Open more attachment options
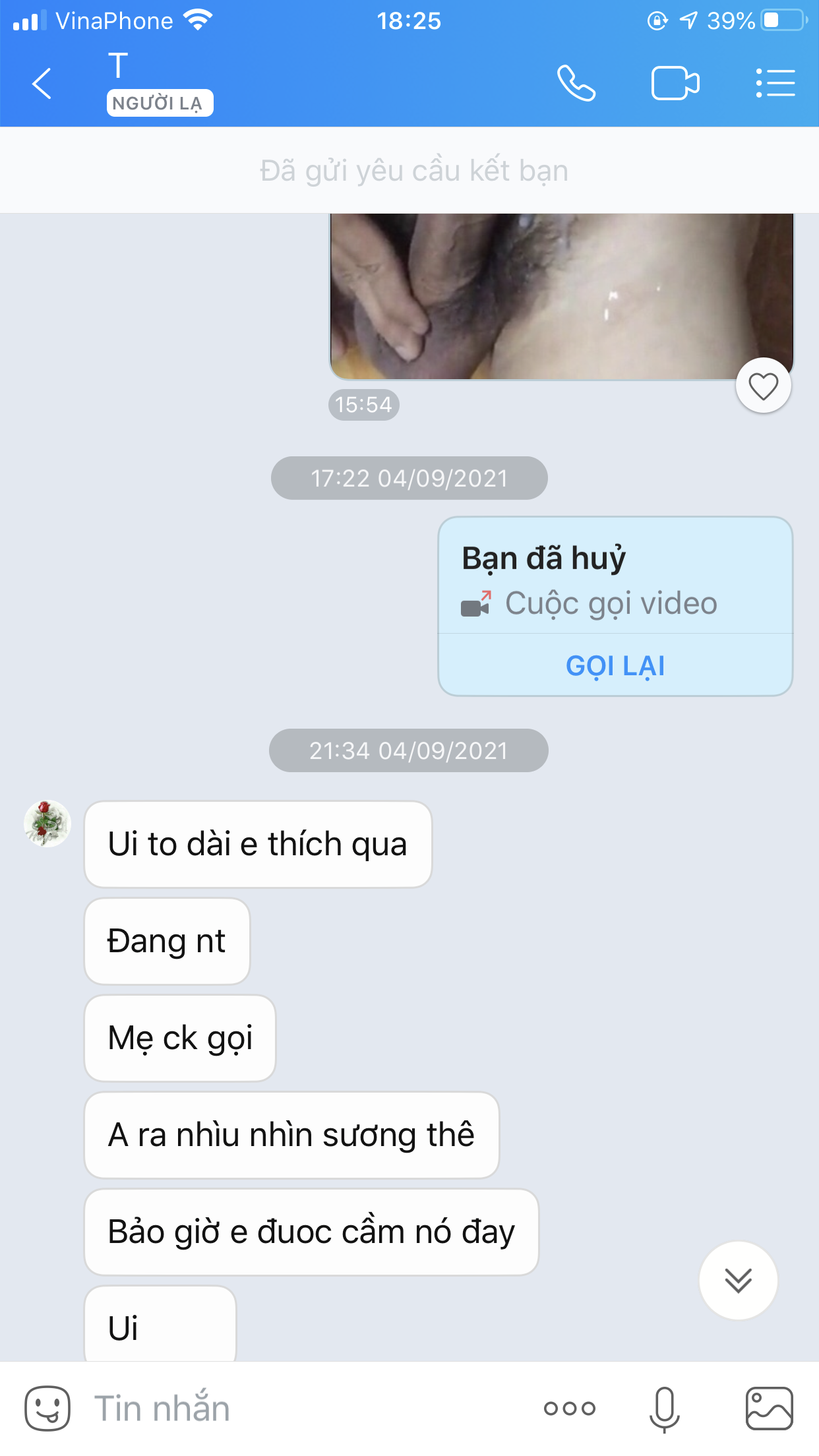This screenshot has height=1456, width=819. coord(570,1409)
